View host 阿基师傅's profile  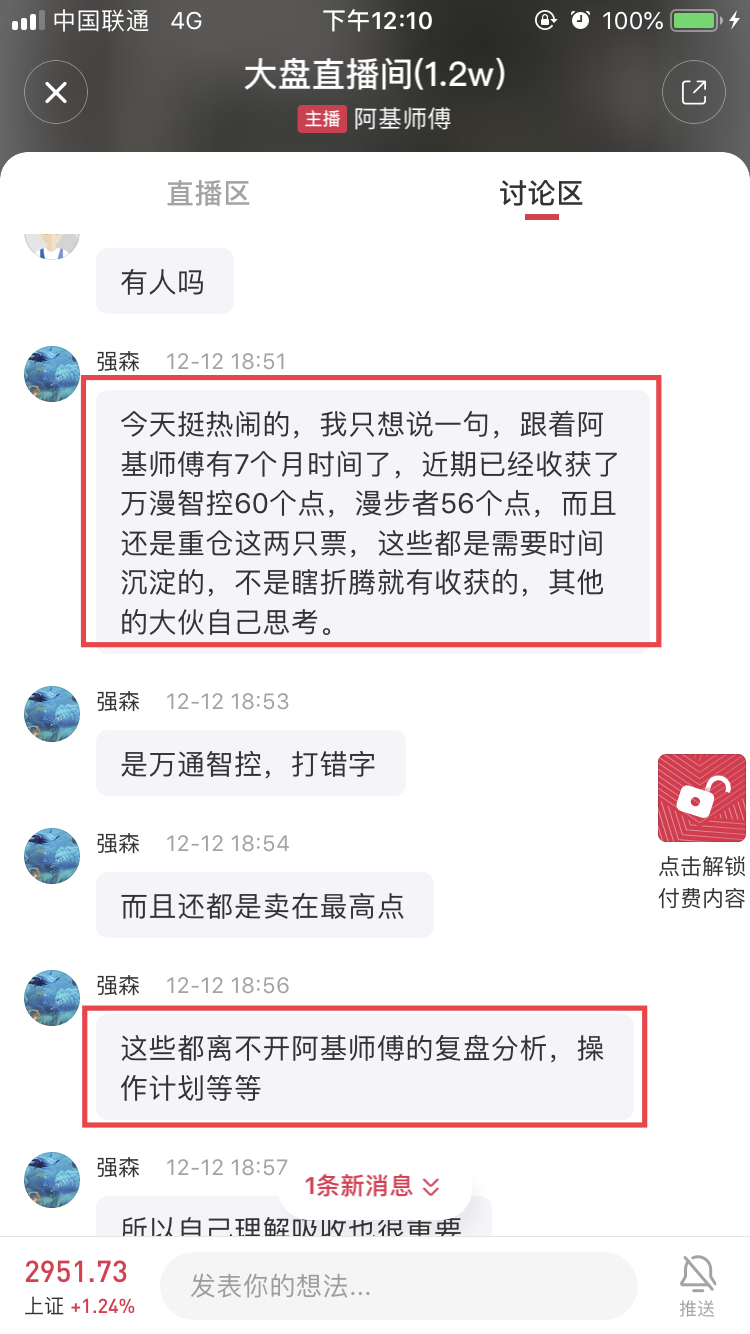[x=400, y=119]
